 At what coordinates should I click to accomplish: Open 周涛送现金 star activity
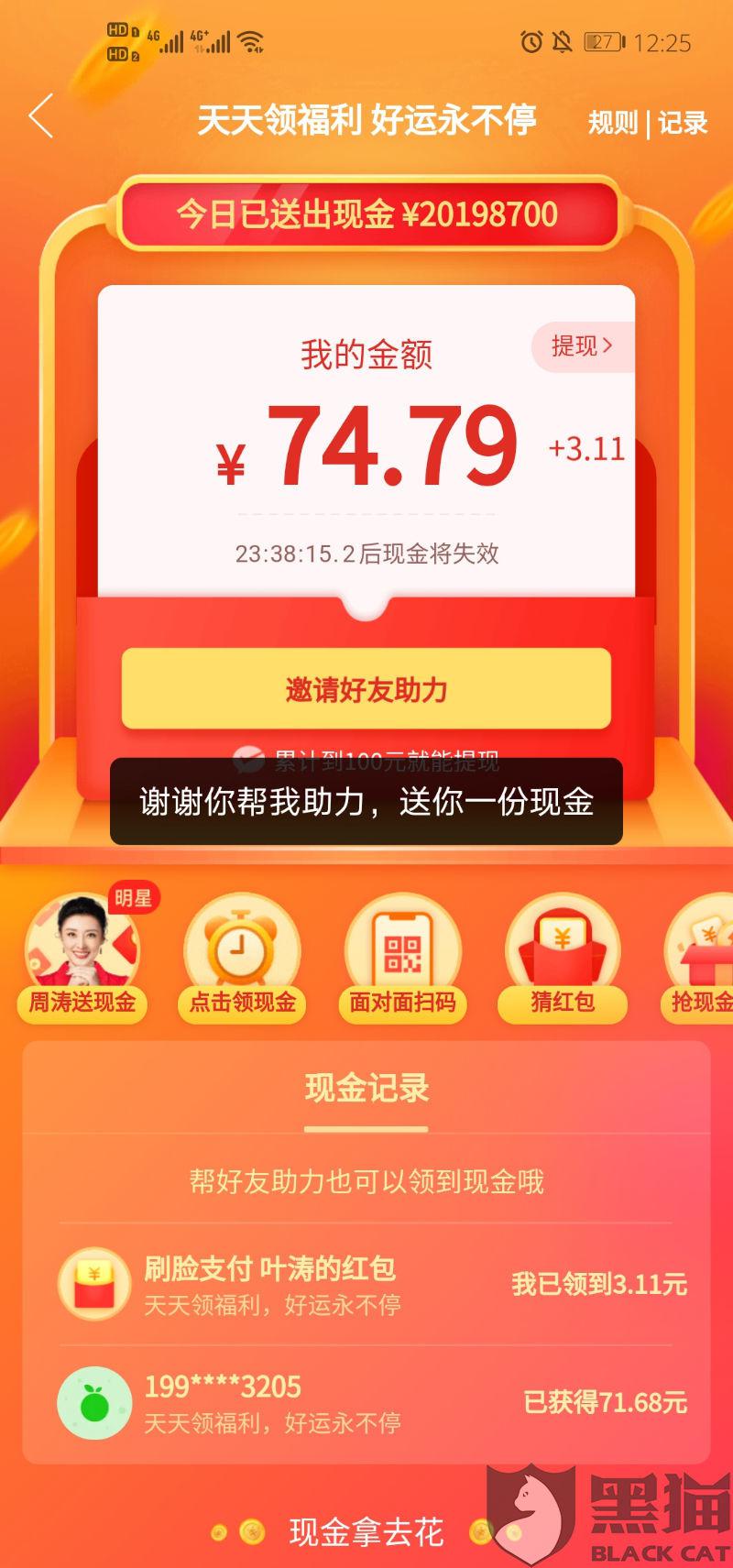82,958
